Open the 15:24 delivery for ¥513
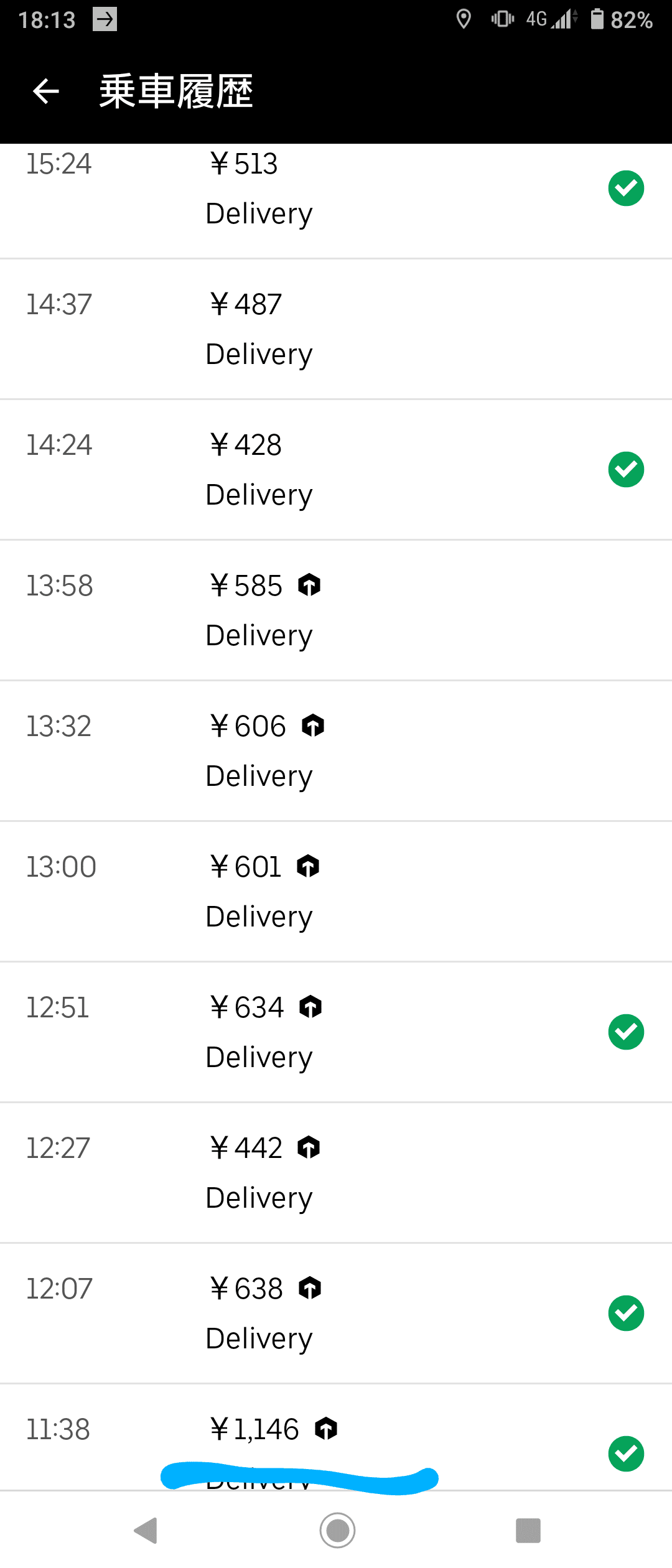This screenshot has width=672, height=1568. 336,190
